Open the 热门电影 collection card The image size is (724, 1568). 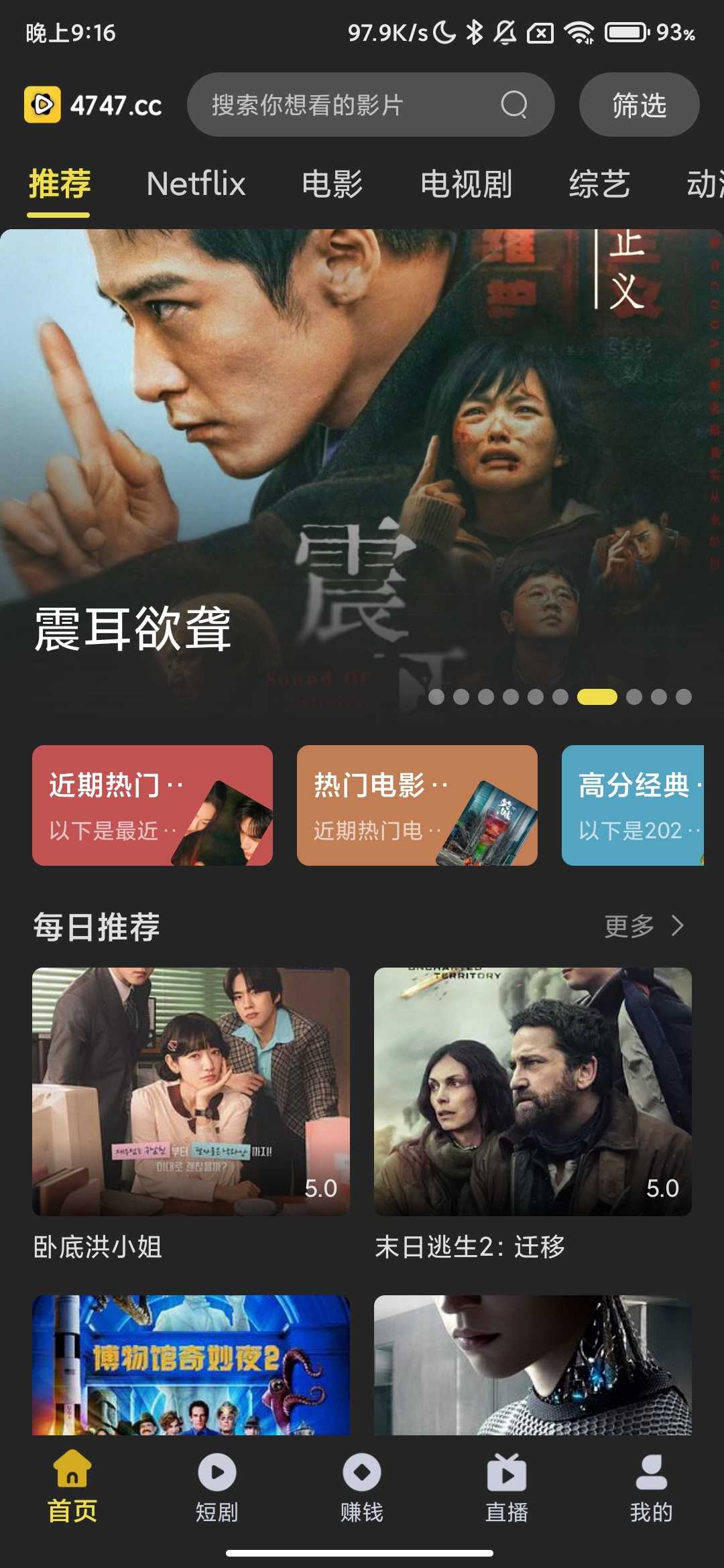tap(417, 805)
